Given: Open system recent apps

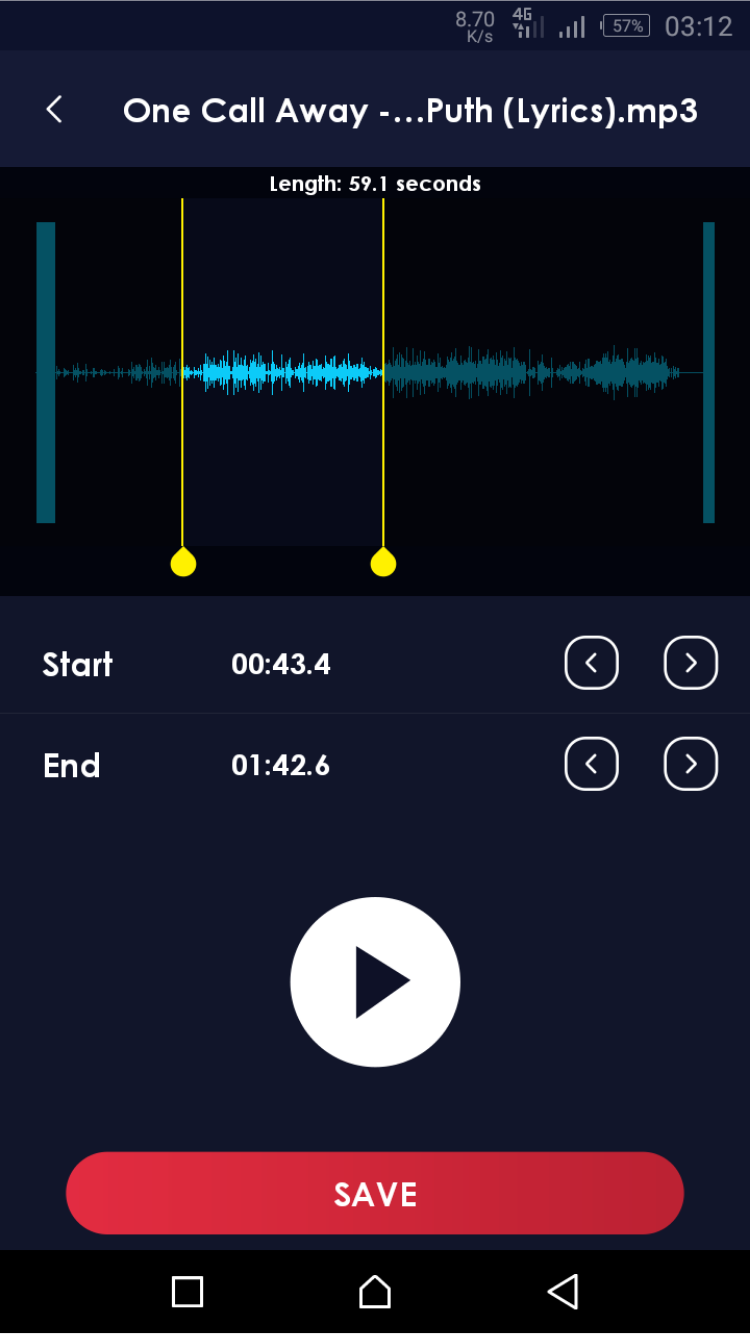Looking at the screenshot, I should 188,1292.
